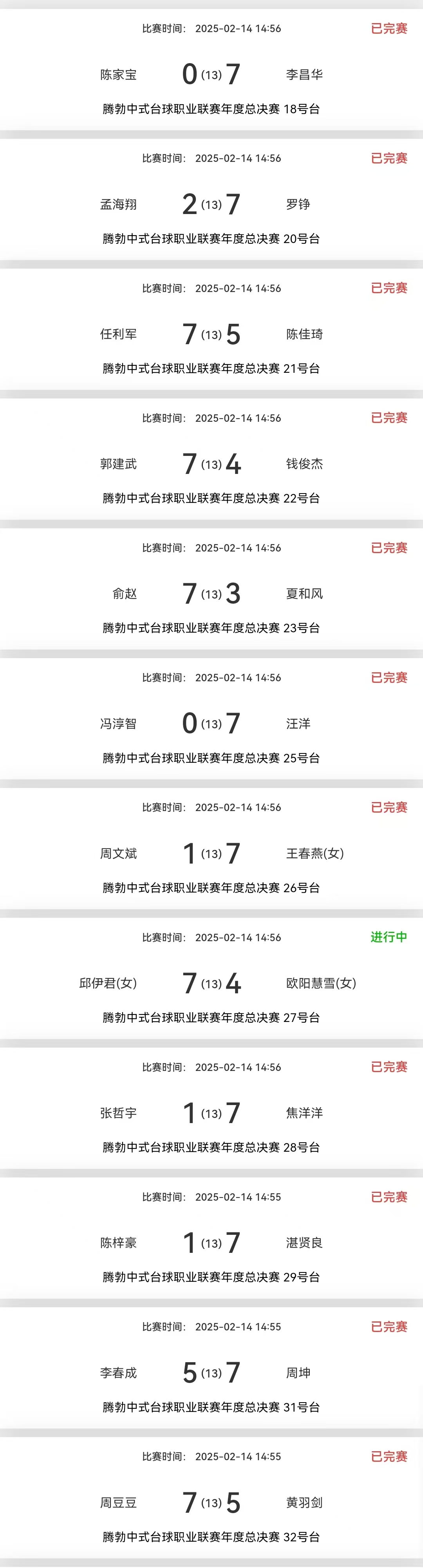Screen dimensions: 423x1568
Task: View 陈梓豪 vs 湛贤良 match on table 29
Action: point(211,1242)
